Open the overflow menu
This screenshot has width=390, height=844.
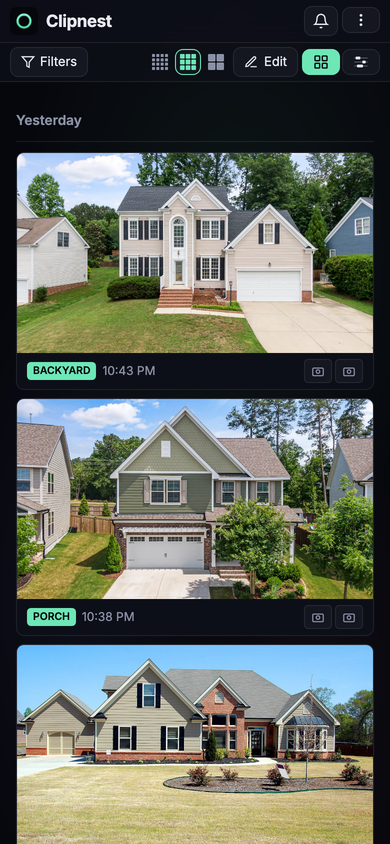pyautogui.click(x=360, y=21)
